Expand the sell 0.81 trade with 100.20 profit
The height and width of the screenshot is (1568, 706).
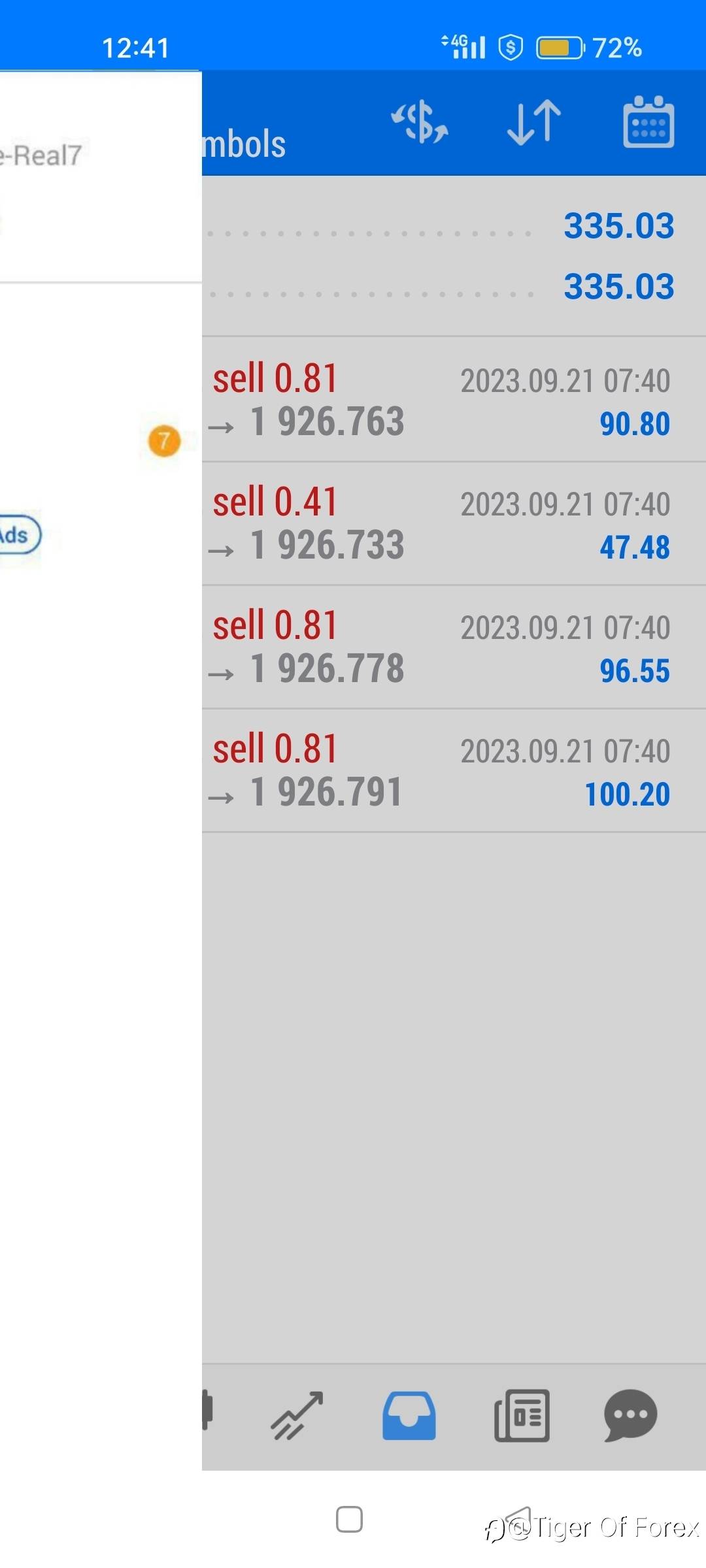(438, 770)
